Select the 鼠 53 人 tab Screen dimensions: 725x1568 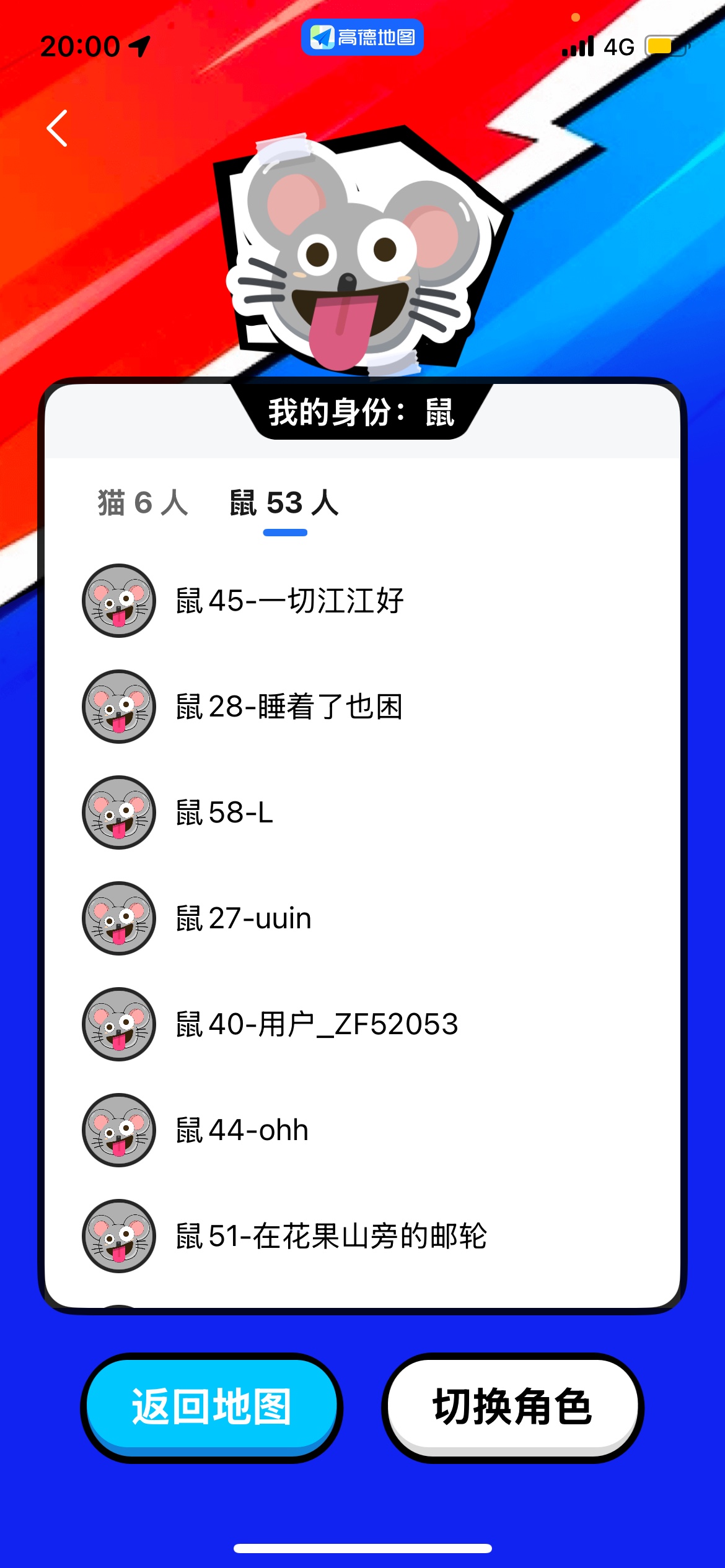[x=284, y=503]
